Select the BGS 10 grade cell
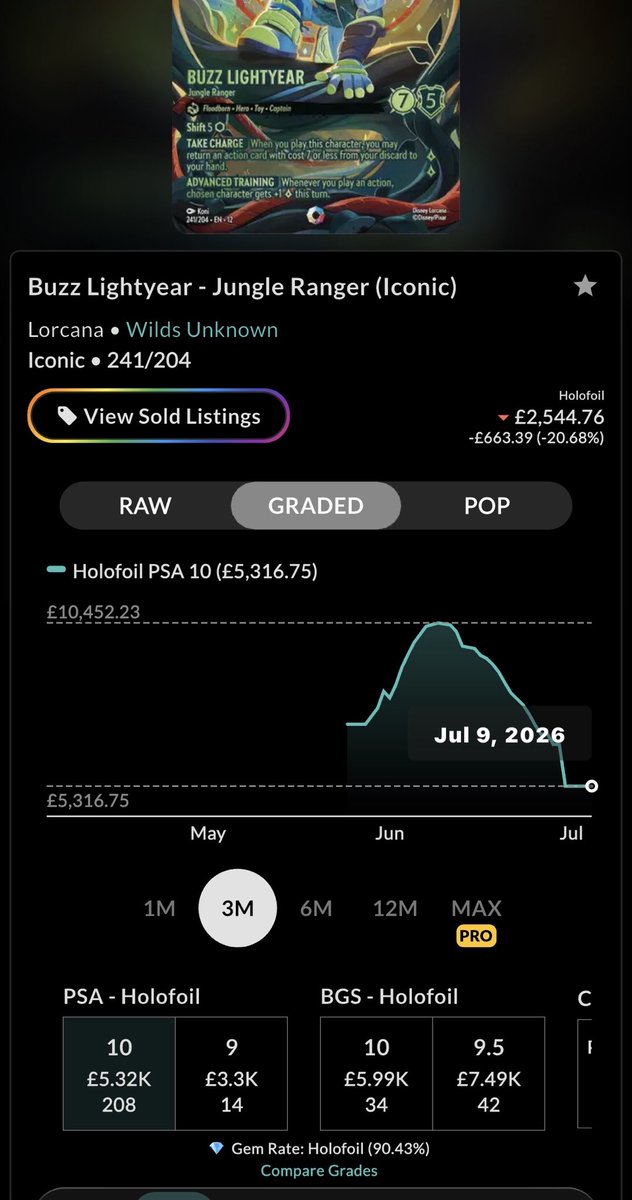The width and height of the screenshot is (632, 1200). pos(376,1074)
